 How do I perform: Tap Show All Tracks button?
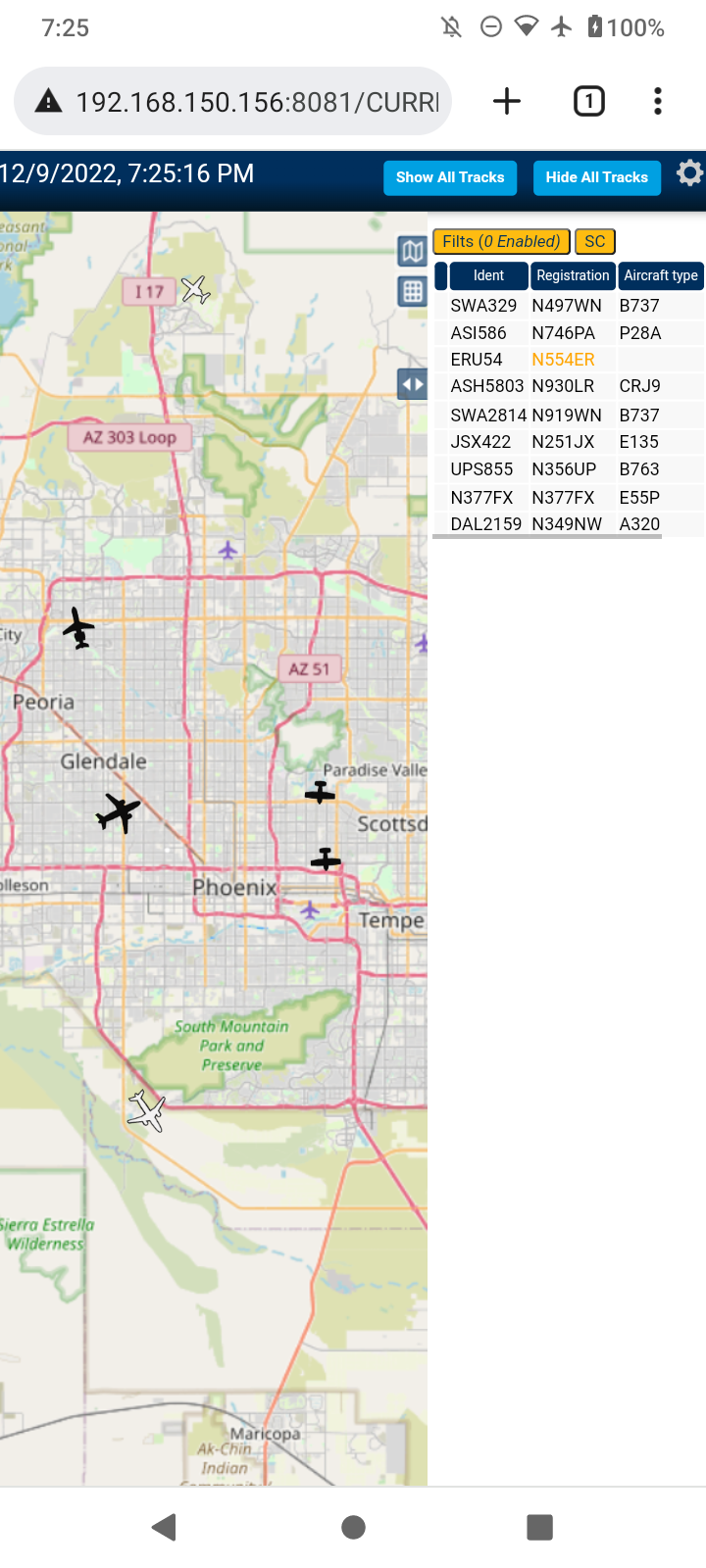[x=450, y=177]
